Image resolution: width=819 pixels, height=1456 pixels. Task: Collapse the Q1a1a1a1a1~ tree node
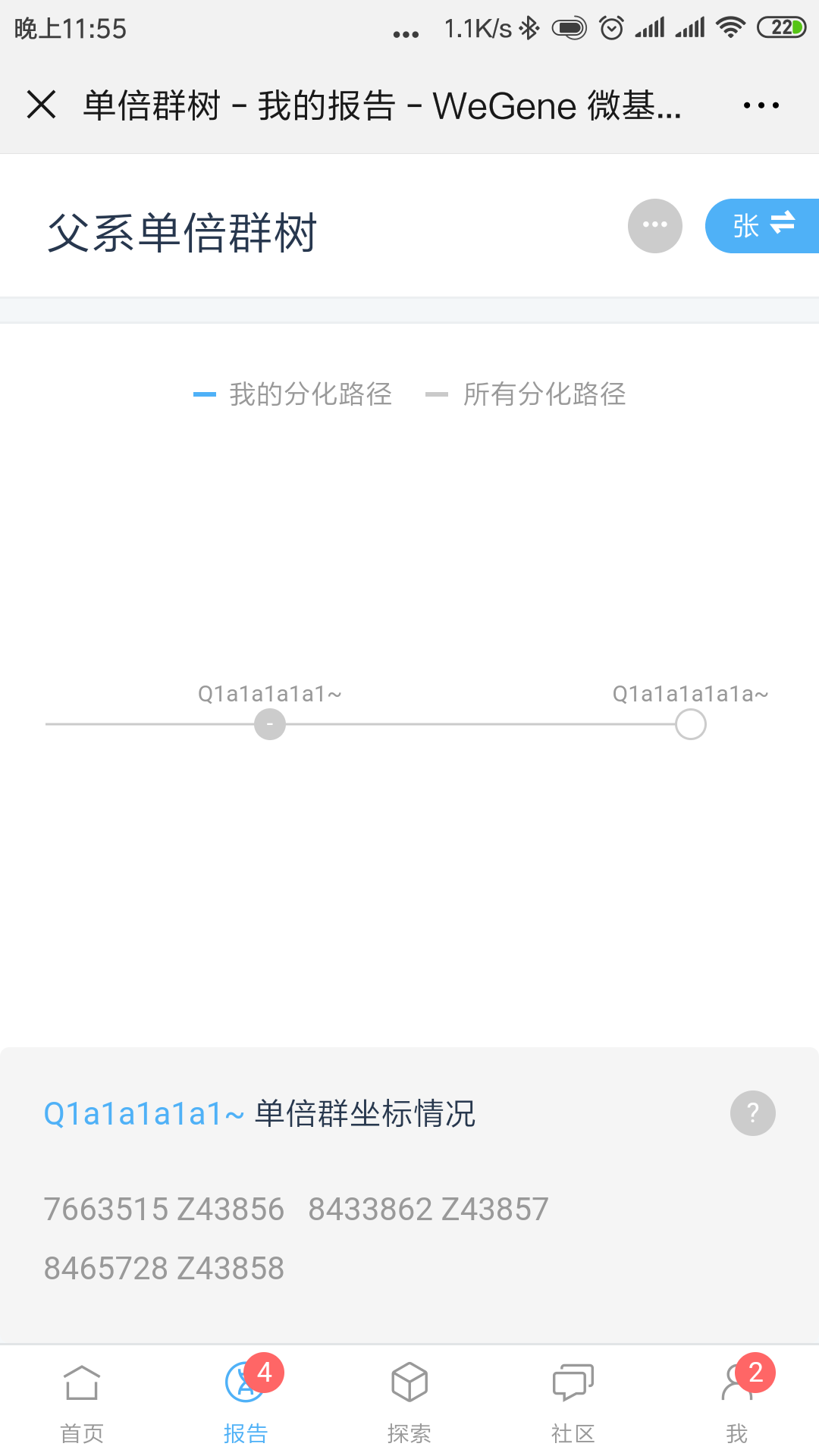pos(270,724)
